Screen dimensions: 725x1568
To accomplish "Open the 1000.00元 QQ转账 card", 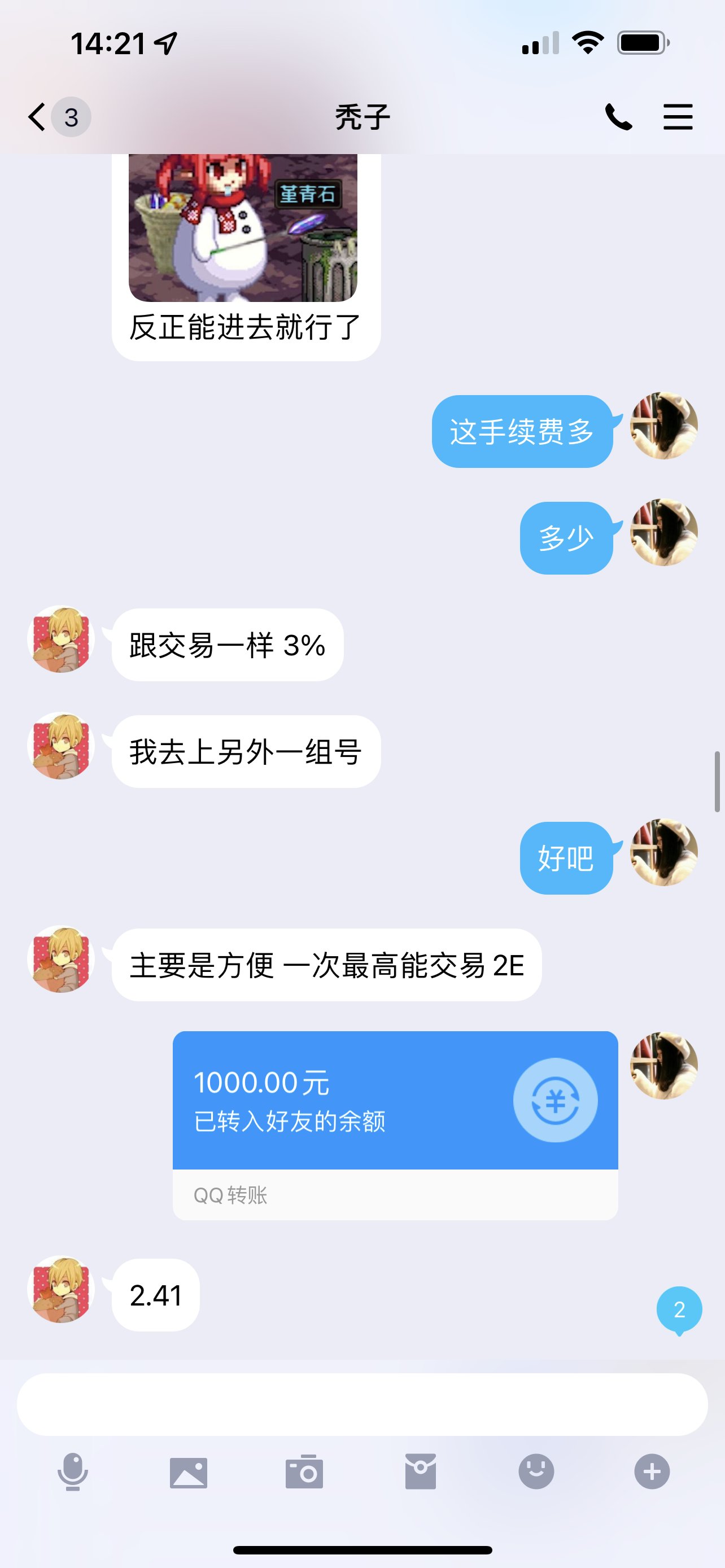I will pyautogui.click(x=395, y=1125).
